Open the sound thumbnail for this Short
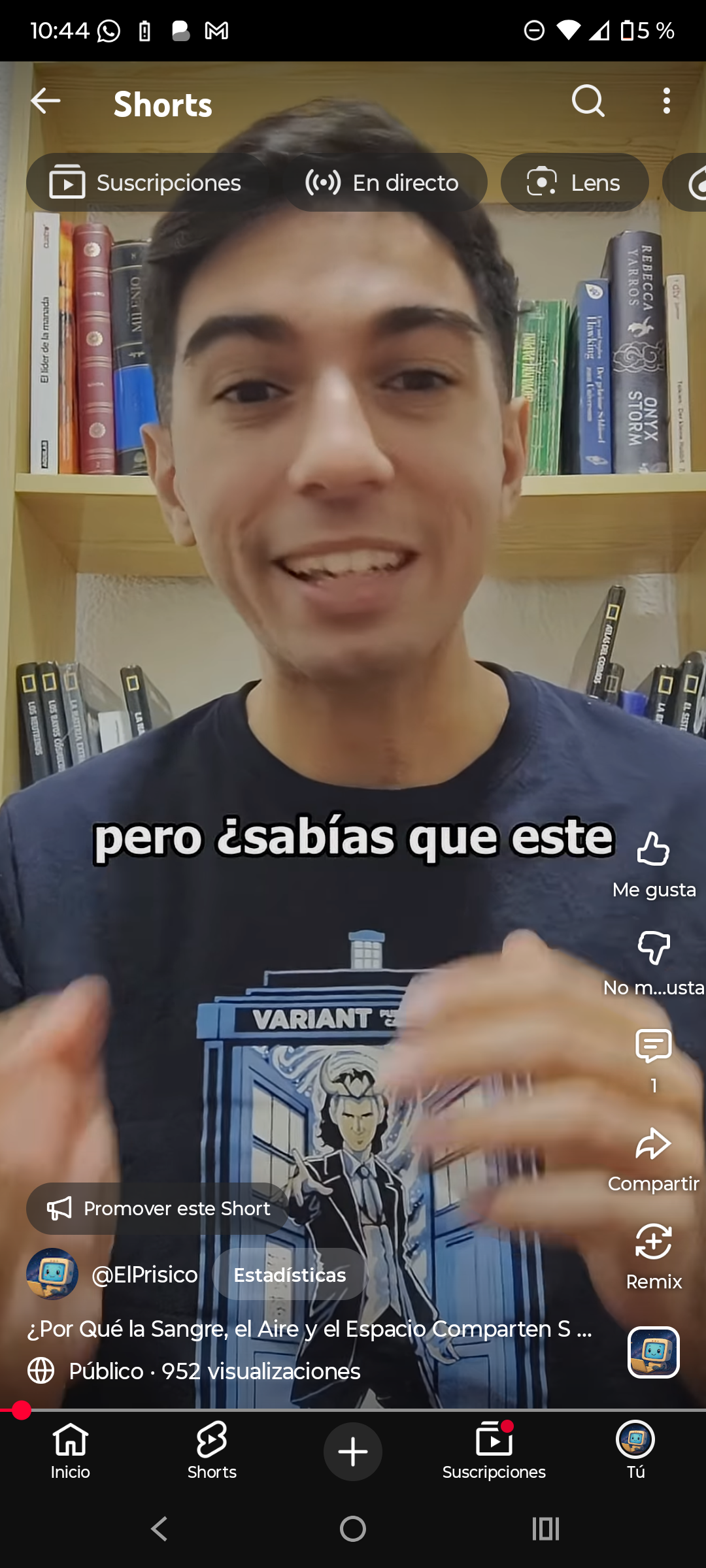706x1568 pixels. (654, 1352)
